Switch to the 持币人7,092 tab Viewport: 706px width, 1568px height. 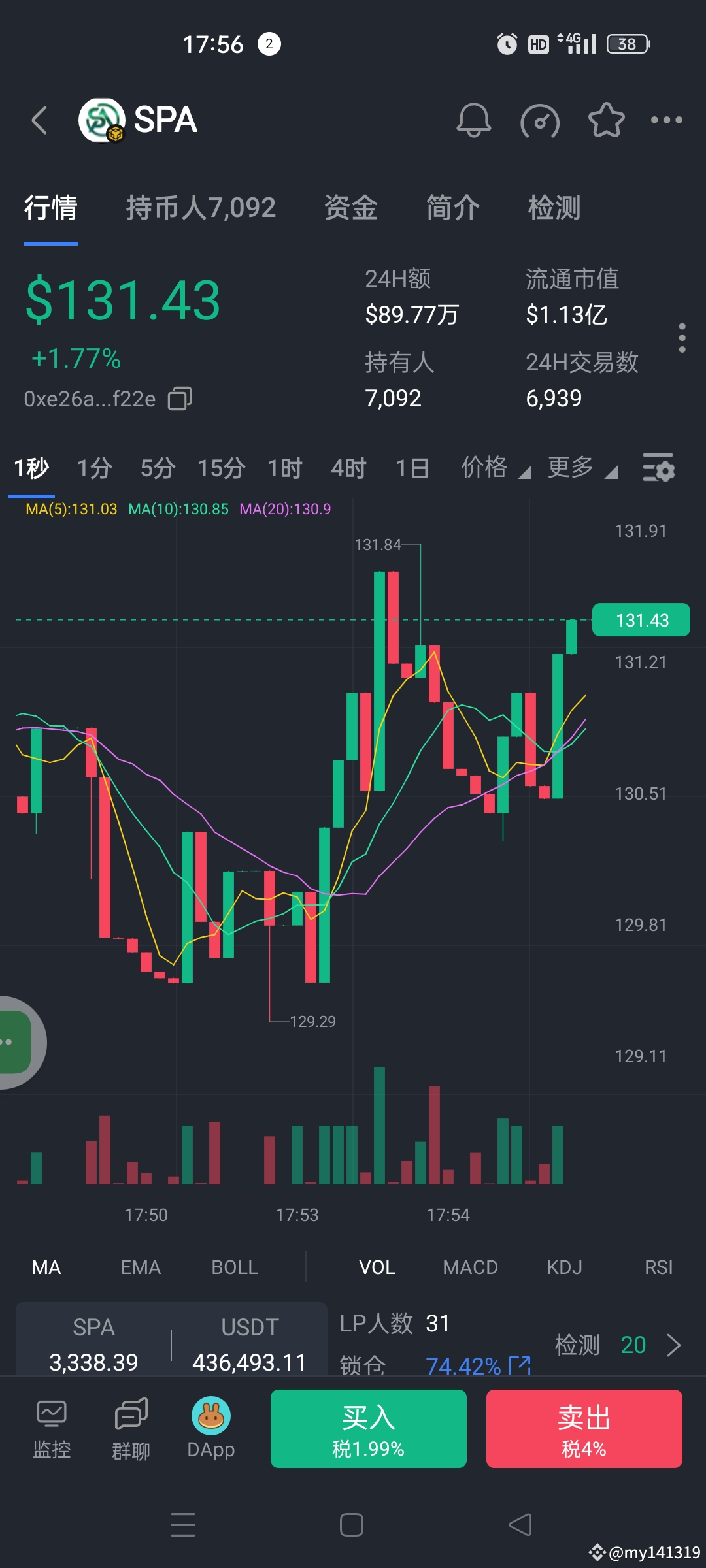pos(201,208)
